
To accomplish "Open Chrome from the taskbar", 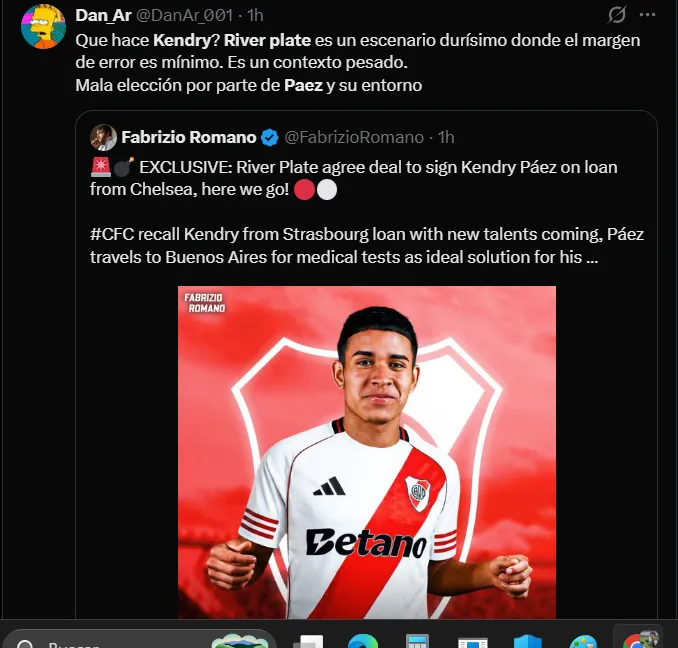I will click(637, 641).
